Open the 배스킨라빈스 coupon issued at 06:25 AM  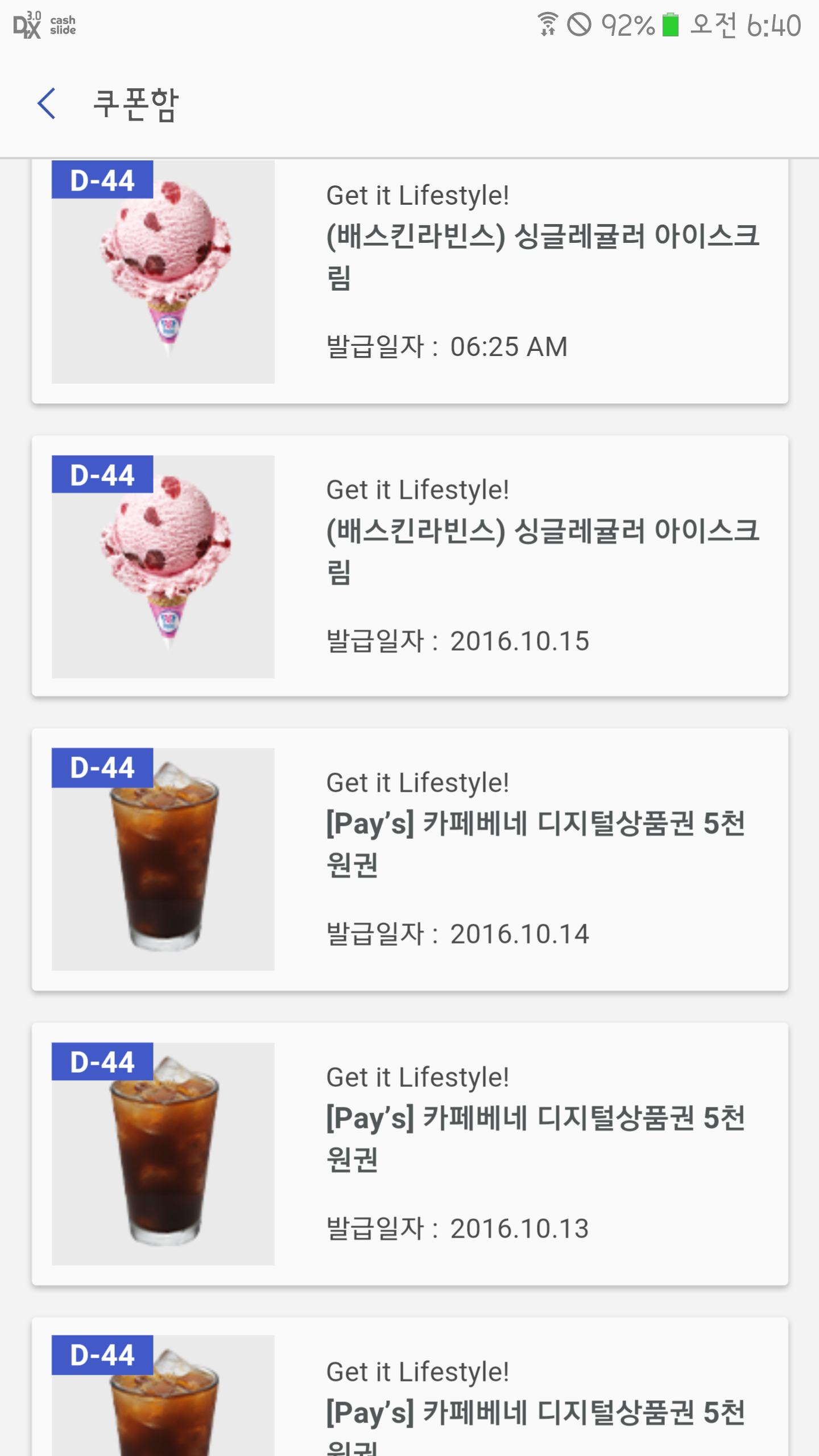point(409,273)
